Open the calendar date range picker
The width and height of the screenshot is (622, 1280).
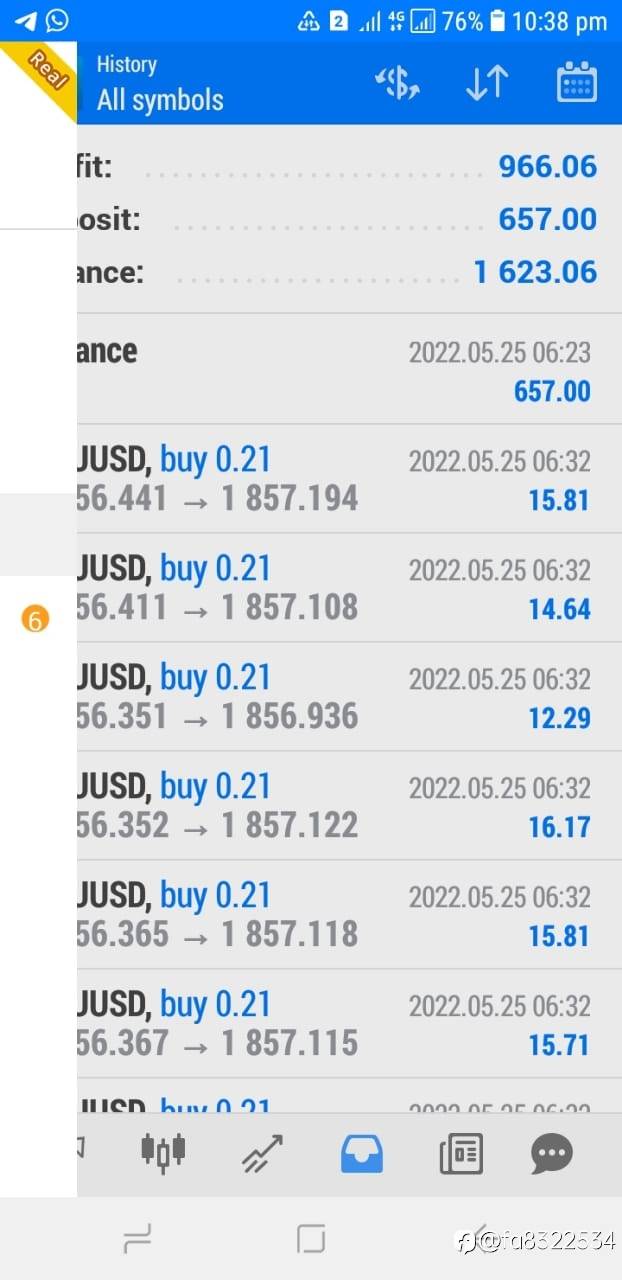(576, 84)
